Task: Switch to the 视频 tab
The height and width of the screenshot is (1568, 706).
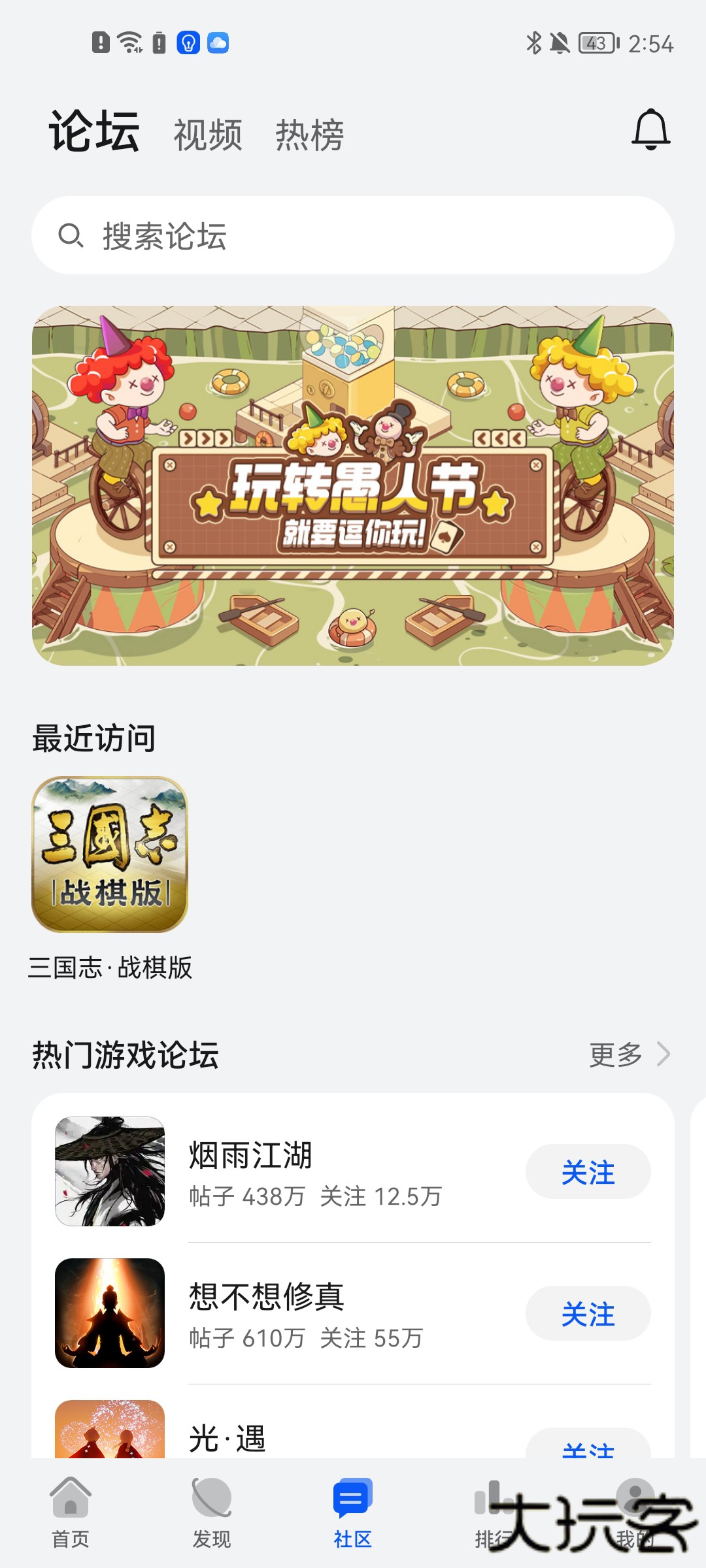Action: click(x=208, y=135)
